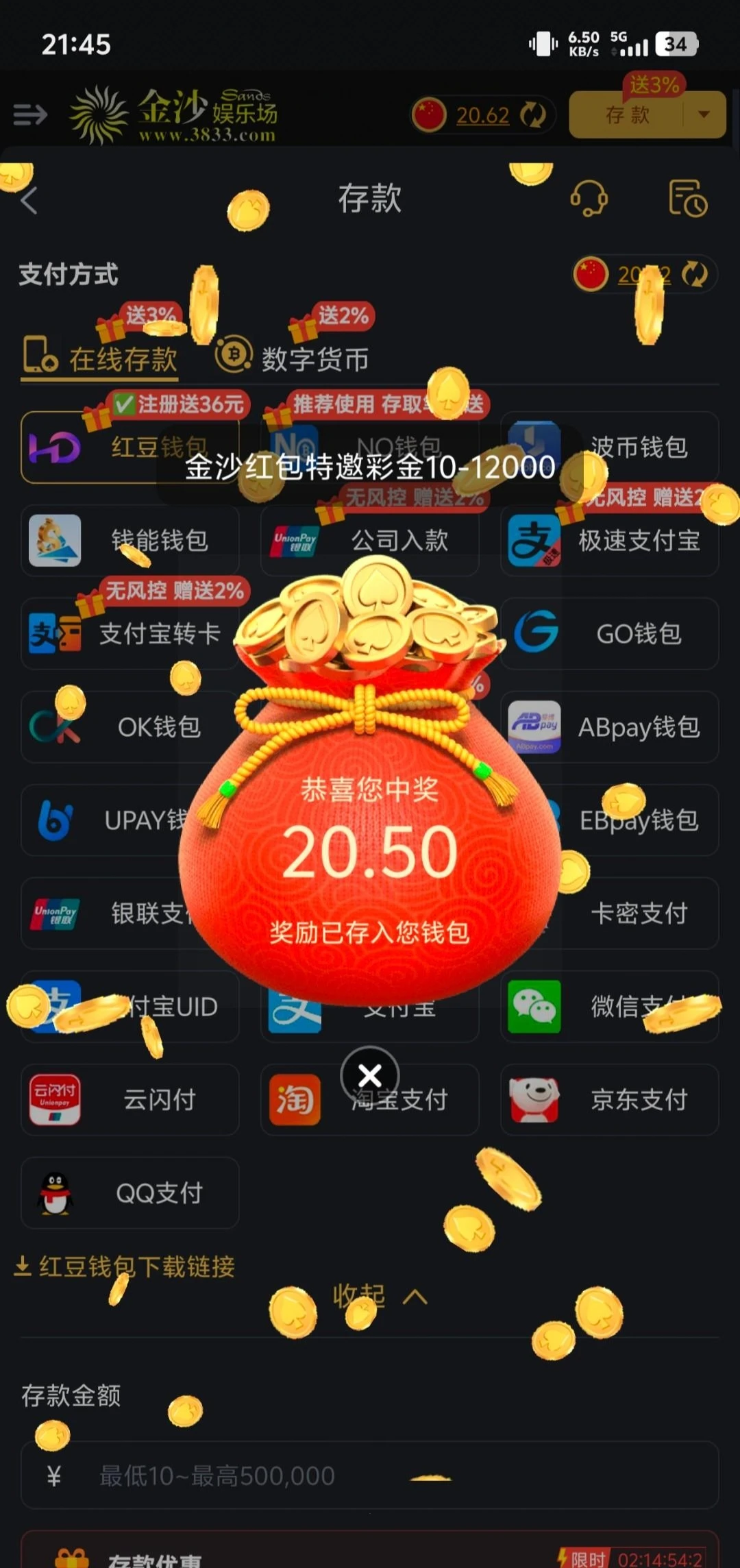This screenshot has height=1568, width=740.
Task: Pick GO钱包 as payment method
Action: (x=610, y=634)
